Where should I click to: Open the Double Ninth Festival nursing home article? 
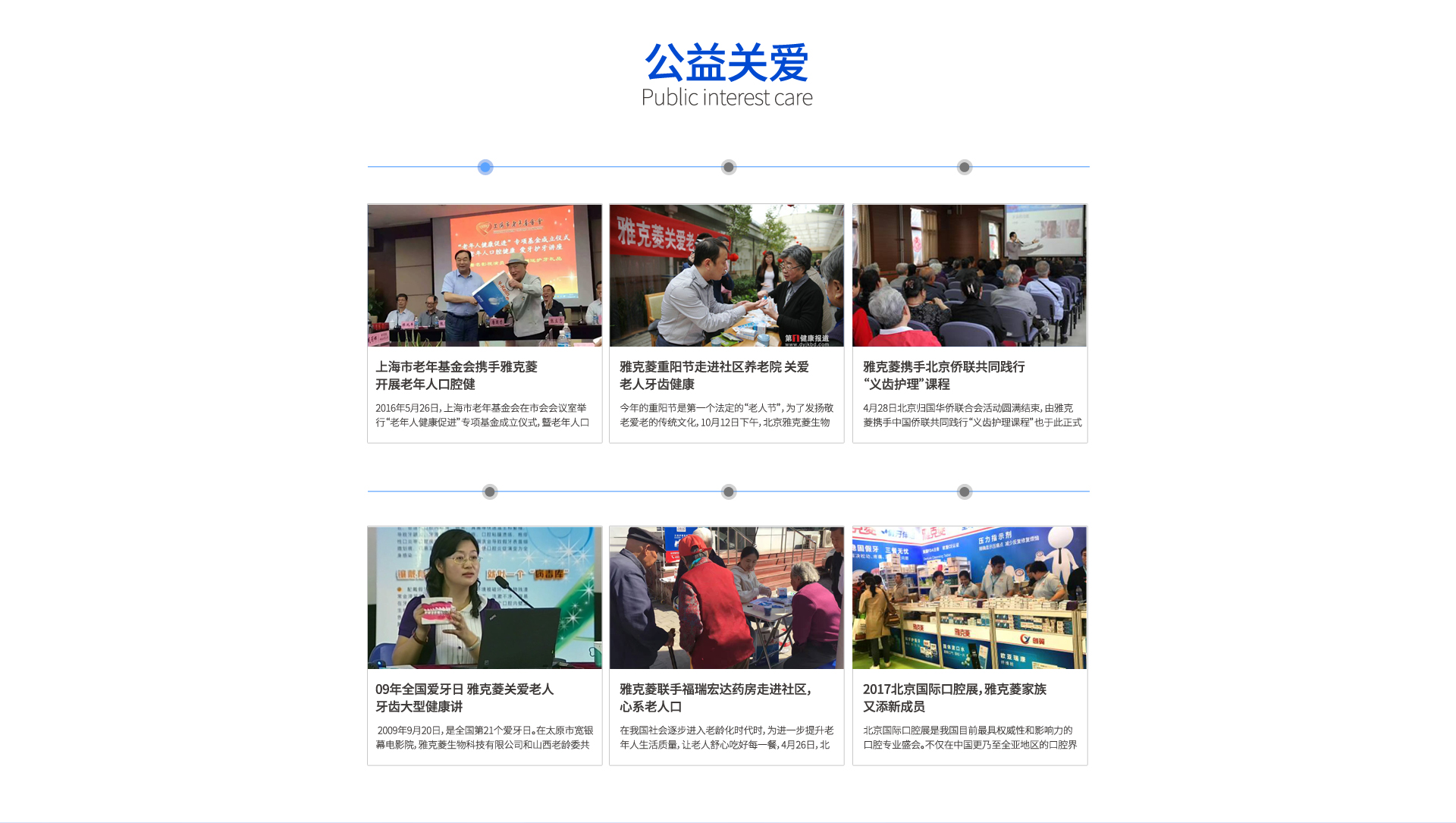[714, 375]
